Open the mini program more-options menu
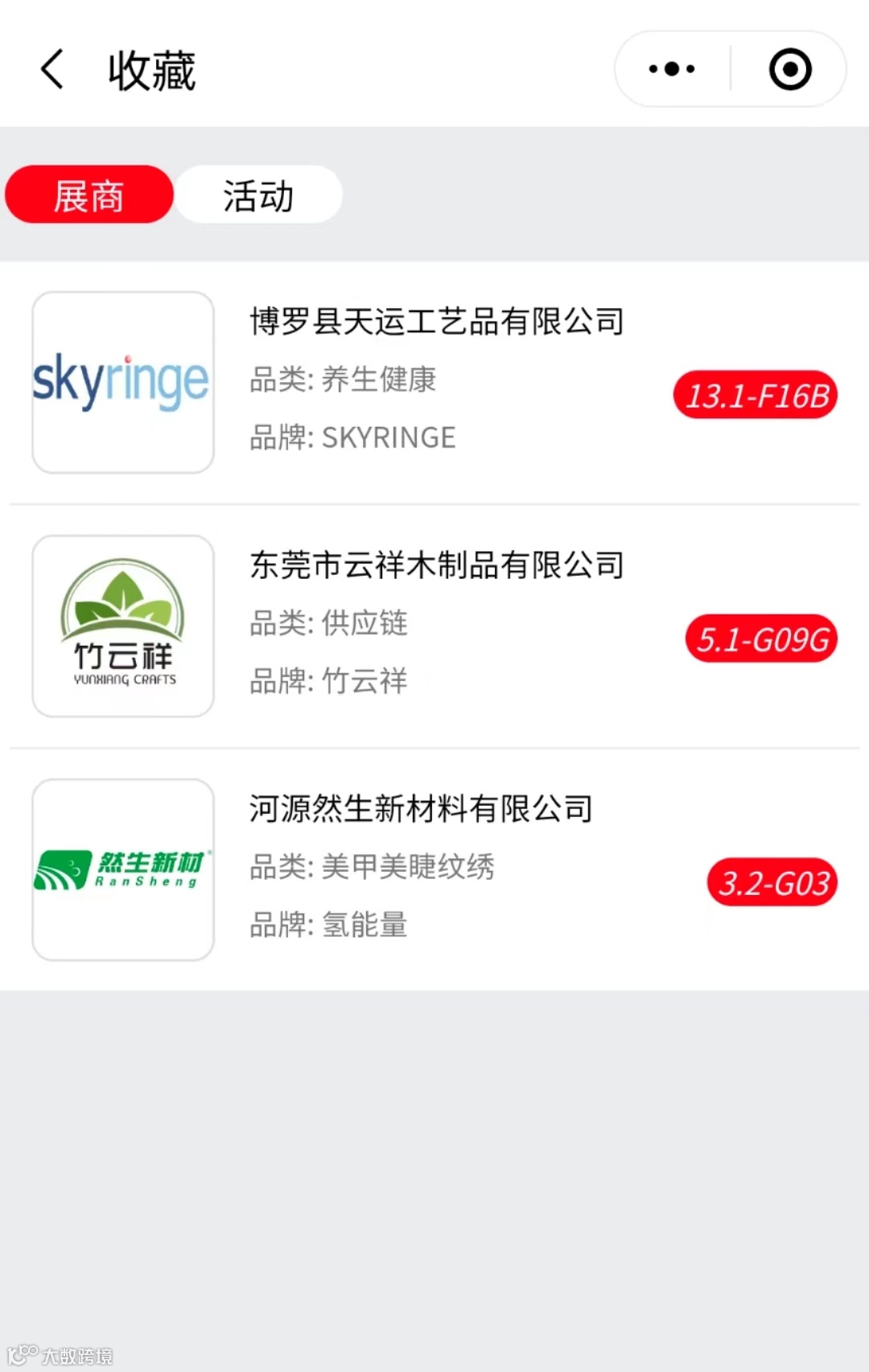869x1372 pixels. (x=672, y=69)
